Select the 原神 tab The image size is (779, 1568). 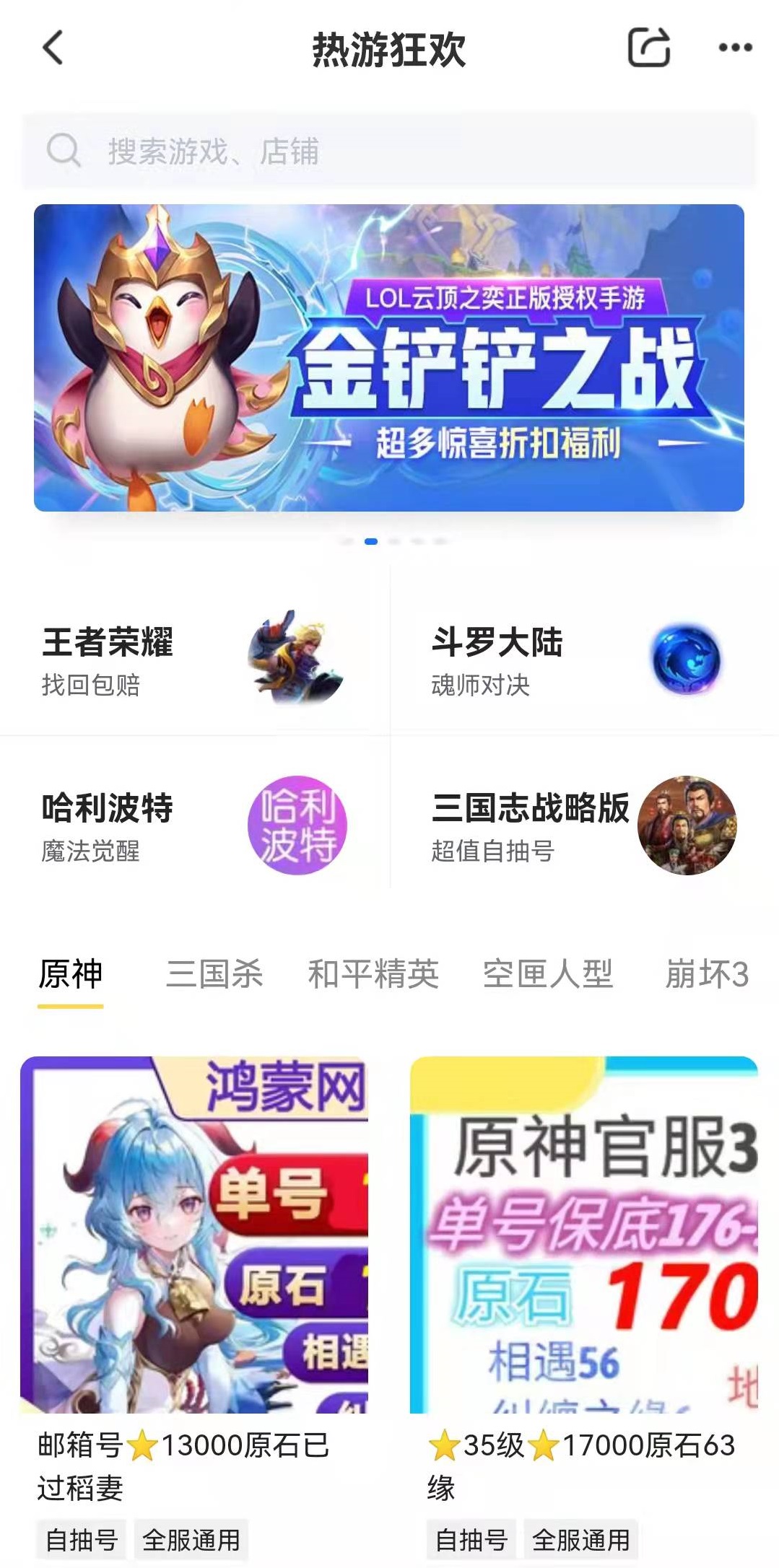coord(71,974)
